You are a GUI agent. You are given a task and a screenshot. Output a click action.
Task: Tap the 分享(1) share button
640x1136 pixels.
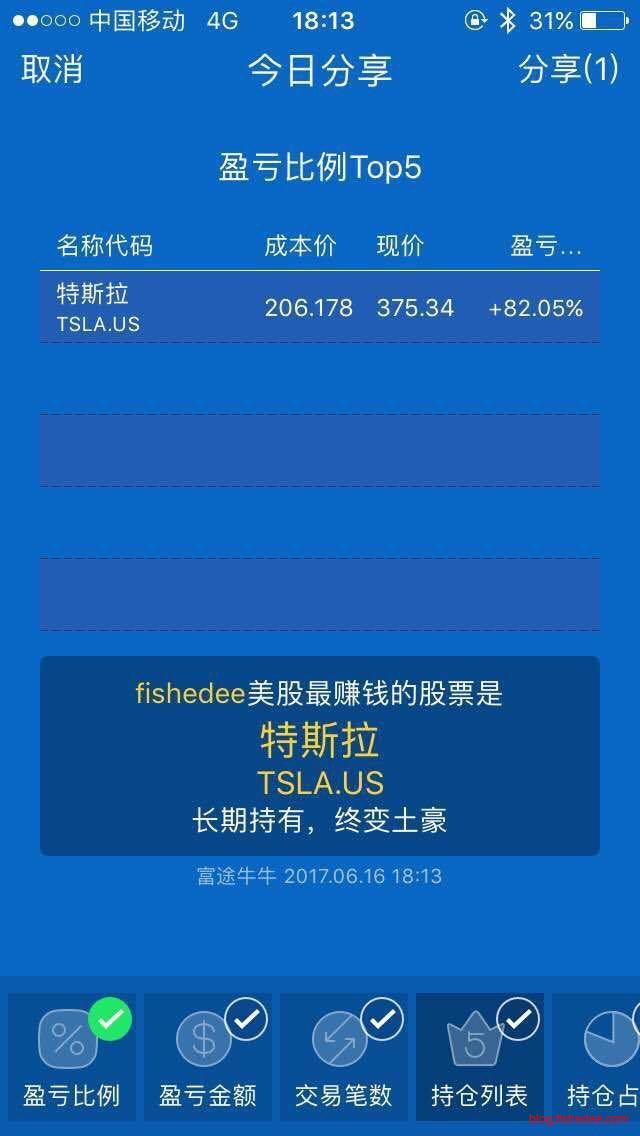tap(569, 70)
